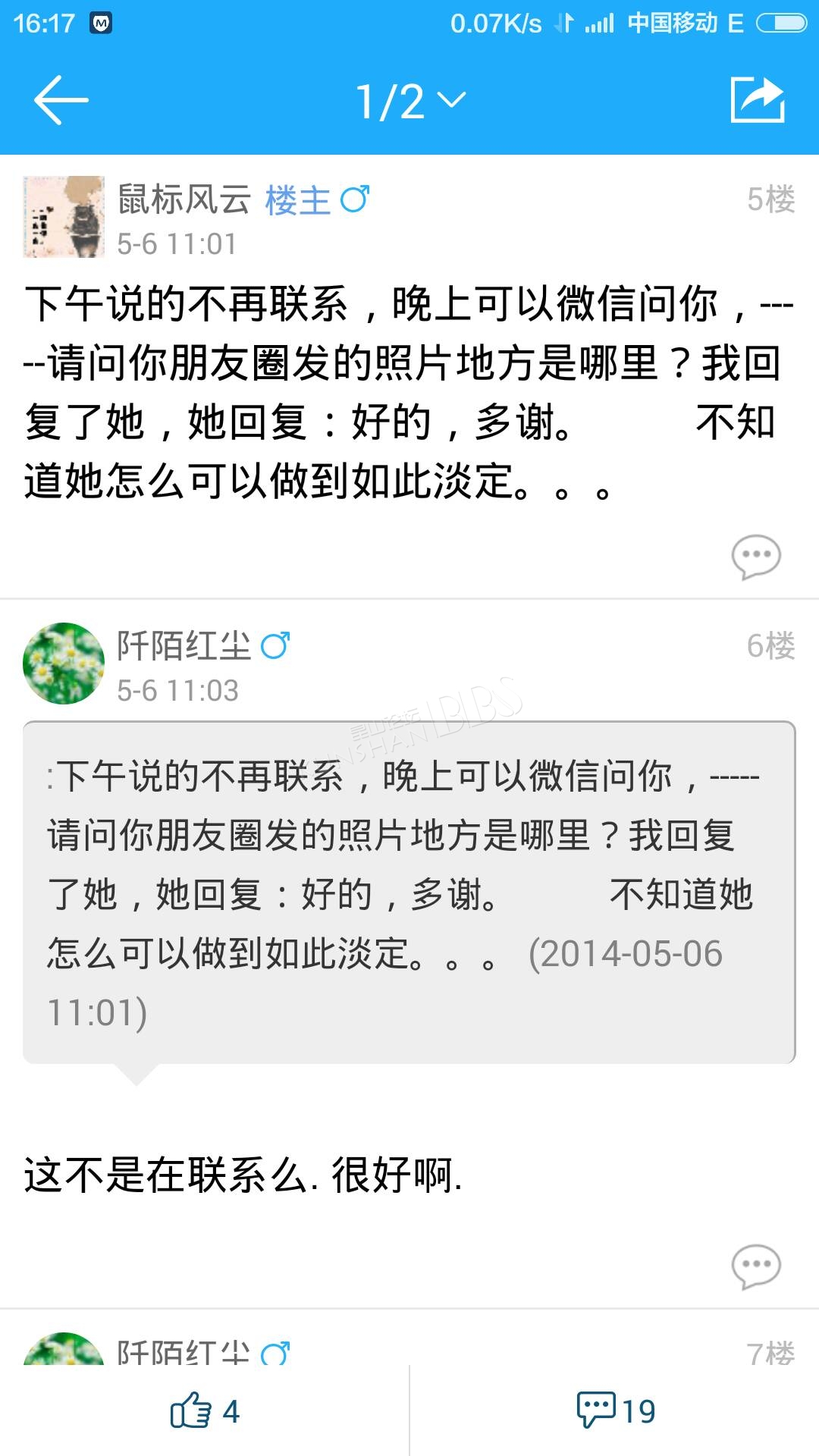Image resolution: width=819 pixels, height=1456 pixels.
Task: Reply to the 5楼 post via comment icon
Action: tap(756, 557)
